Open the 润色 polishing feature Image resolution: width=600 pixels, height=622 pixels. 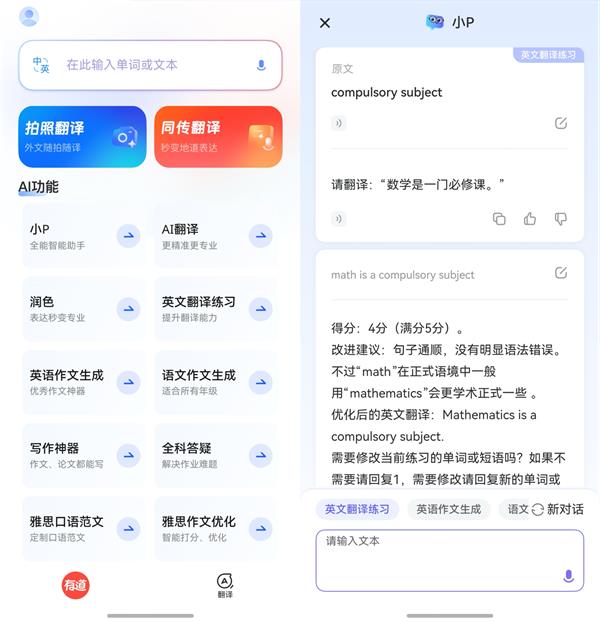[x=82, y=309]
